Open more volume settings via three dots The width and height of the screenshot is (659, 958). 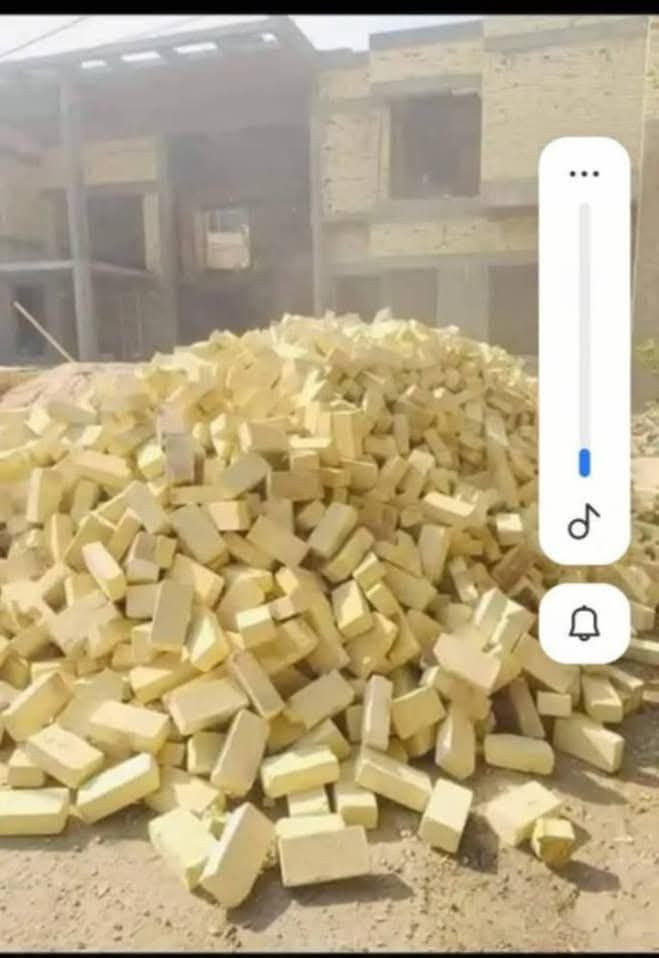[x=584, y=174]
